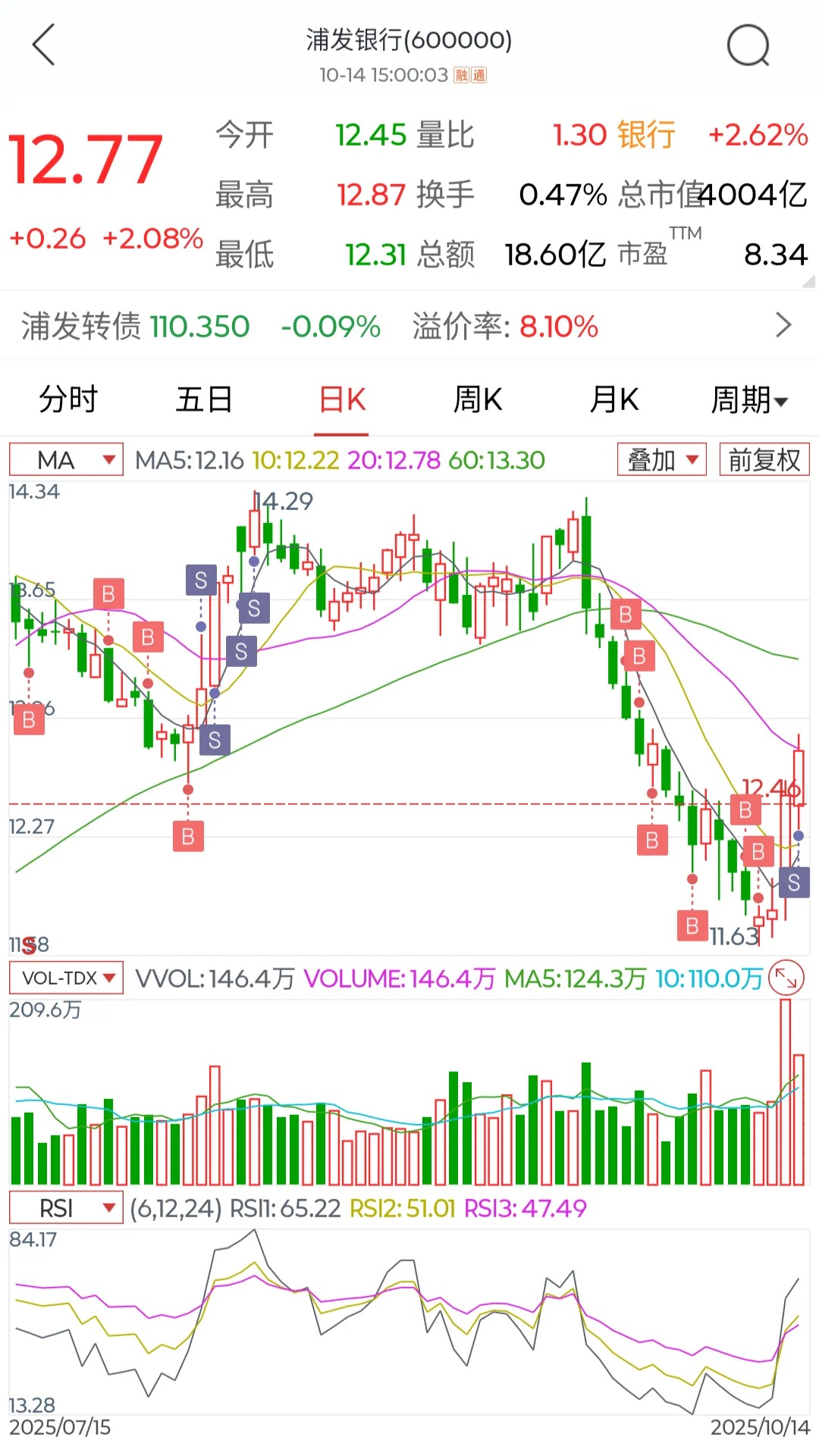This screenshot has width=819, height=1456.
Task: Open the 周期 period dropdown
Action: (x=749, y=399)
